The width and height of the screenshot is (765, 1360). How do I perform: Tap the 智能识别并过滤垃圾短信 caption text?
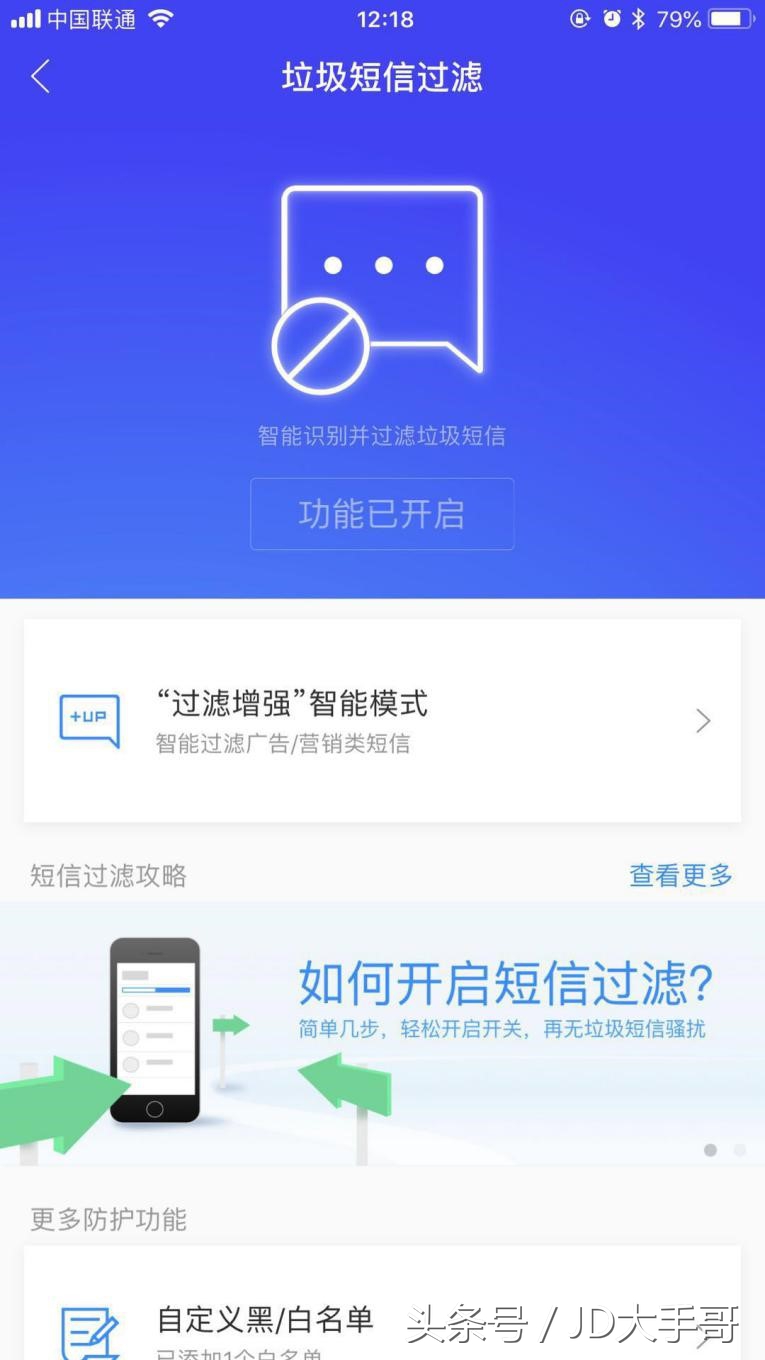(382, 435)
